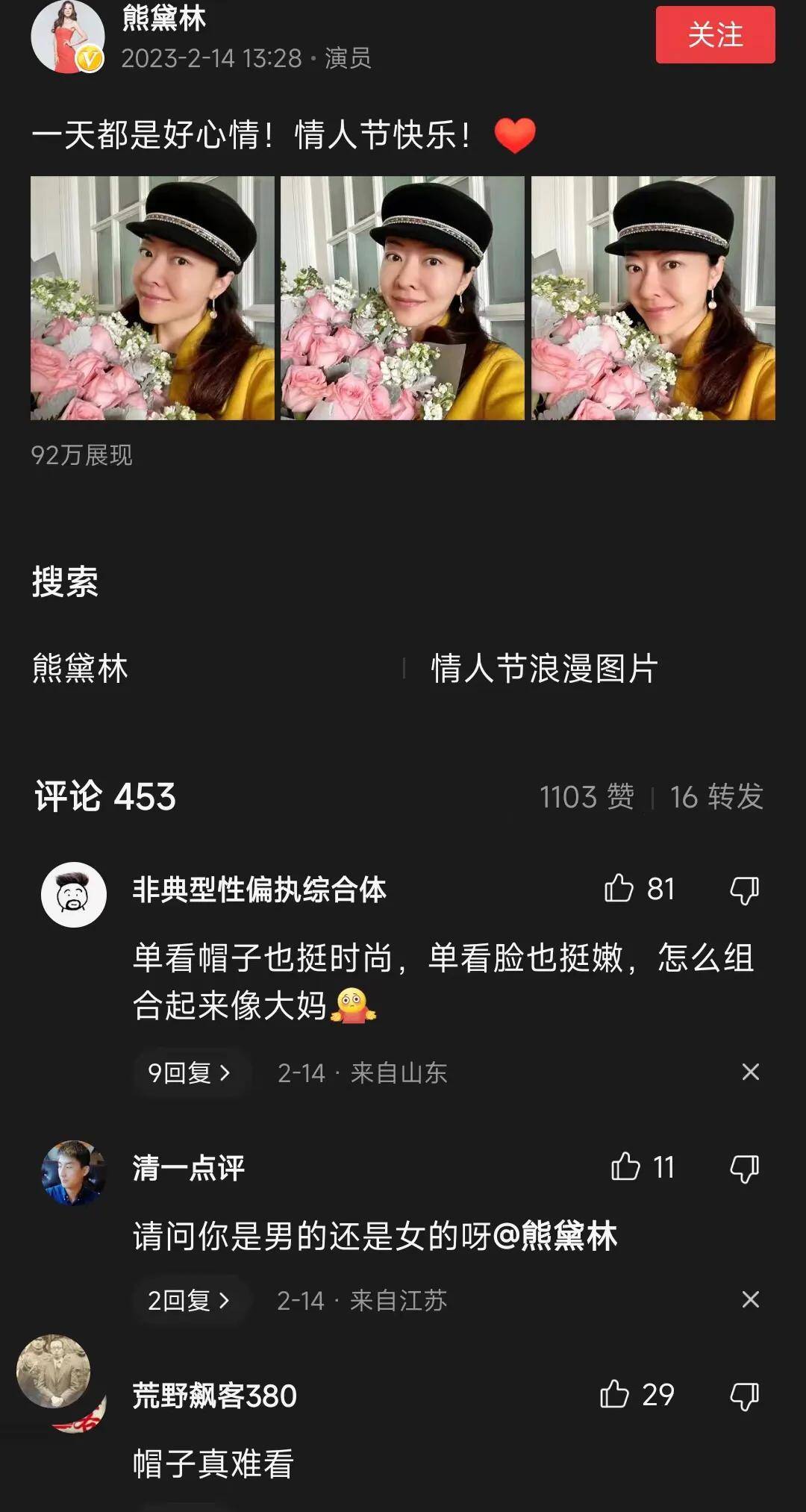Open 非典型性偏执综合体's profile avatar

pos(73,896)
